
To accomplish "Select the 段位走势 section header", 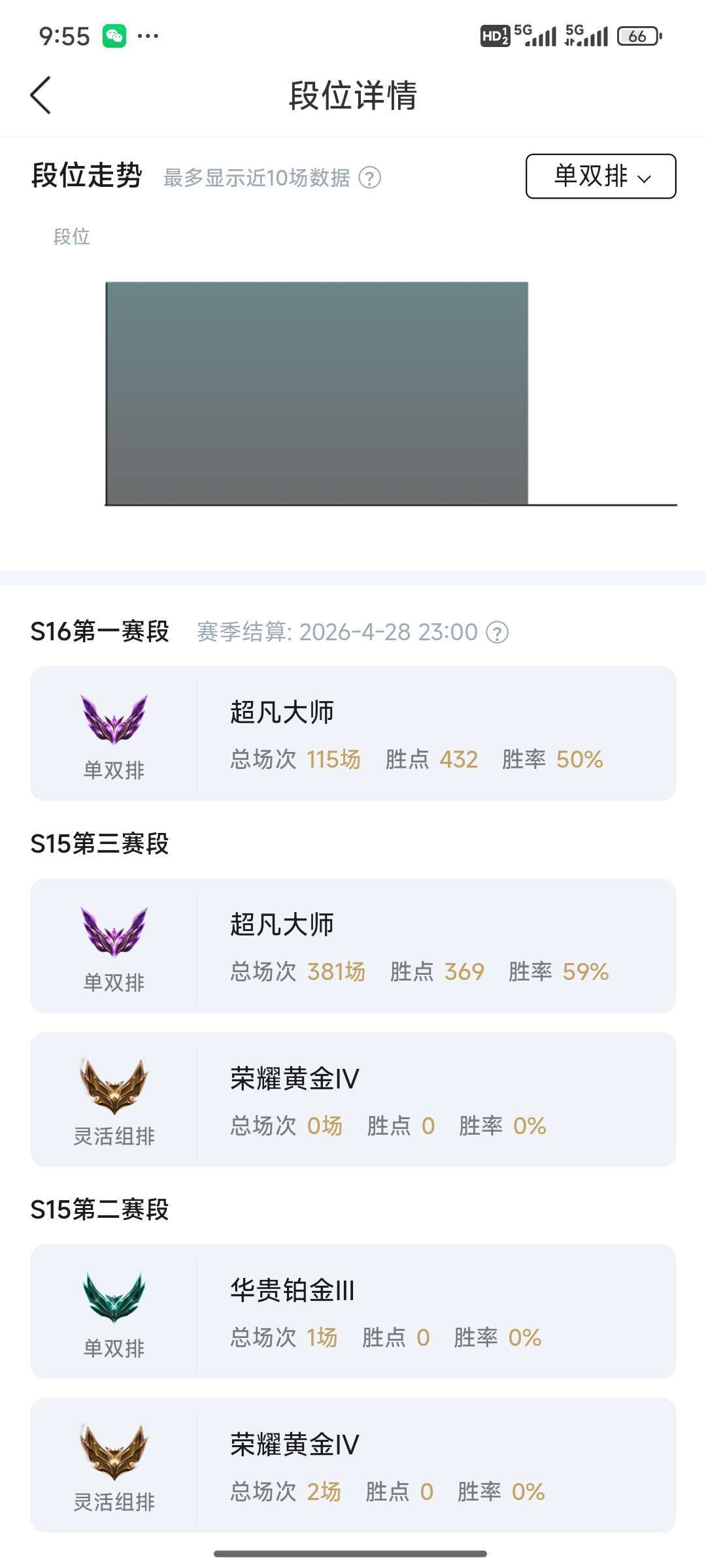I will [x=87, y=176].
